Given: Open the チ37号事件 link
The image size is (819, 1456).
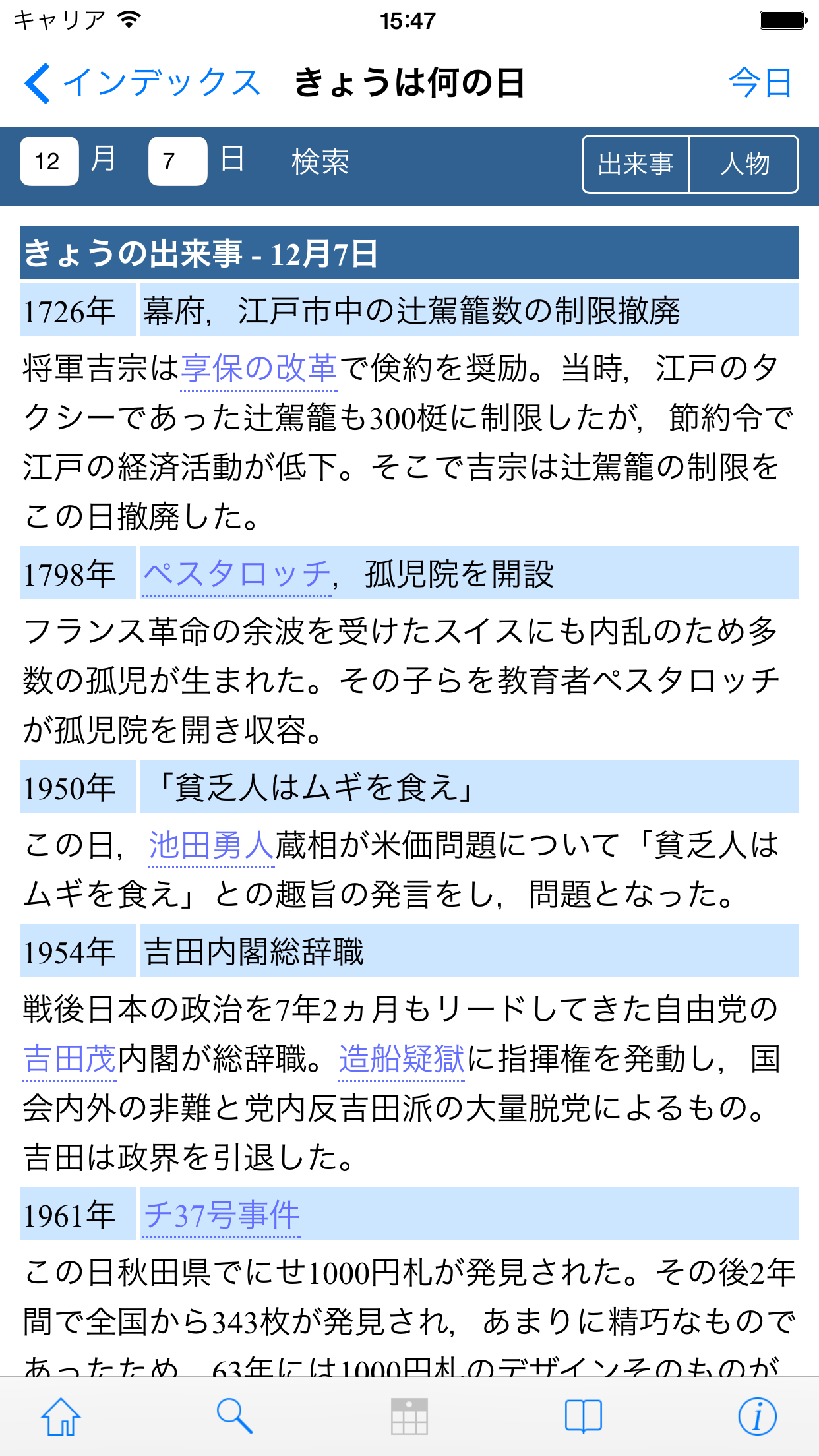Looking at the screenshot, I should click(x=222, y=1215).
